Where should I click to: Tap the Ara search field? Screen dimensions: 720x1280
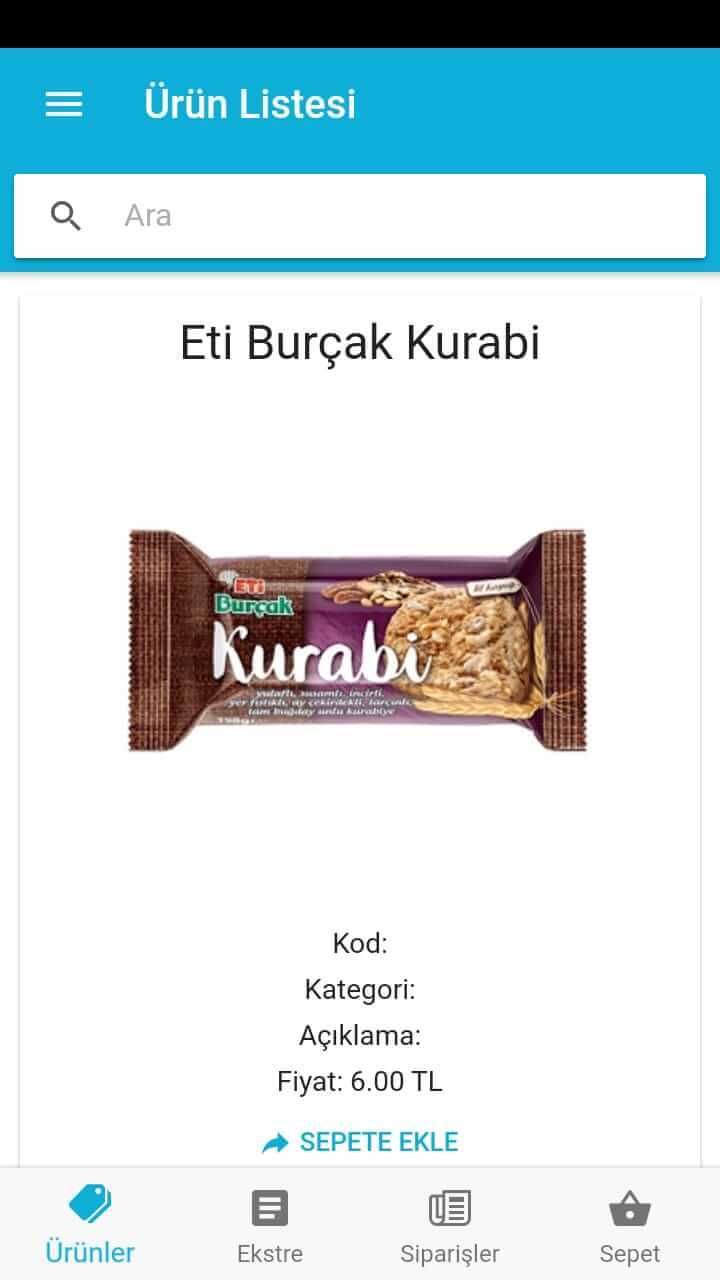[400, 215]
